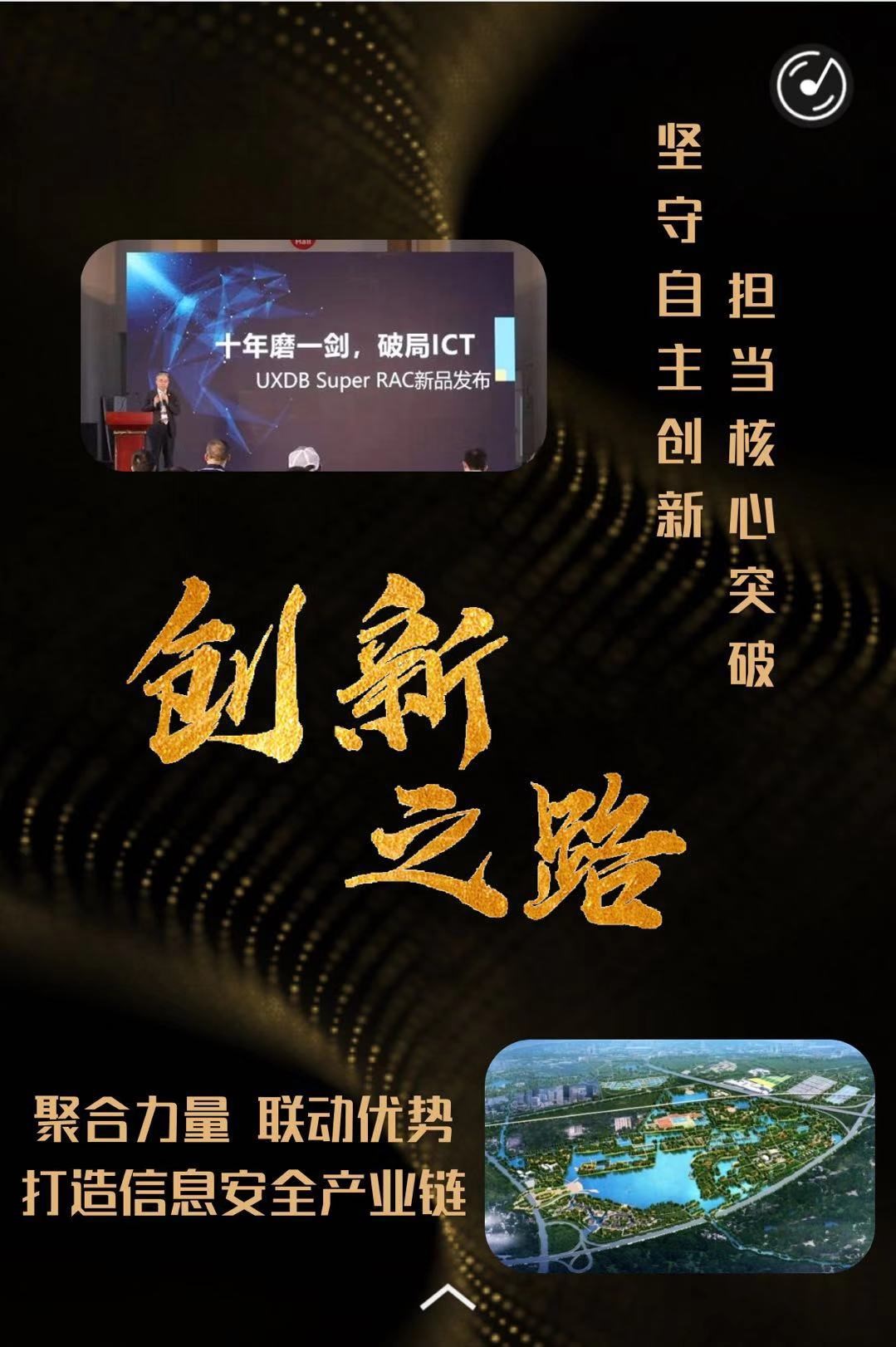Screen dimensions: 896x1347
Task: Tap the up arrow for next page
Action: [x=448, y=1297]
